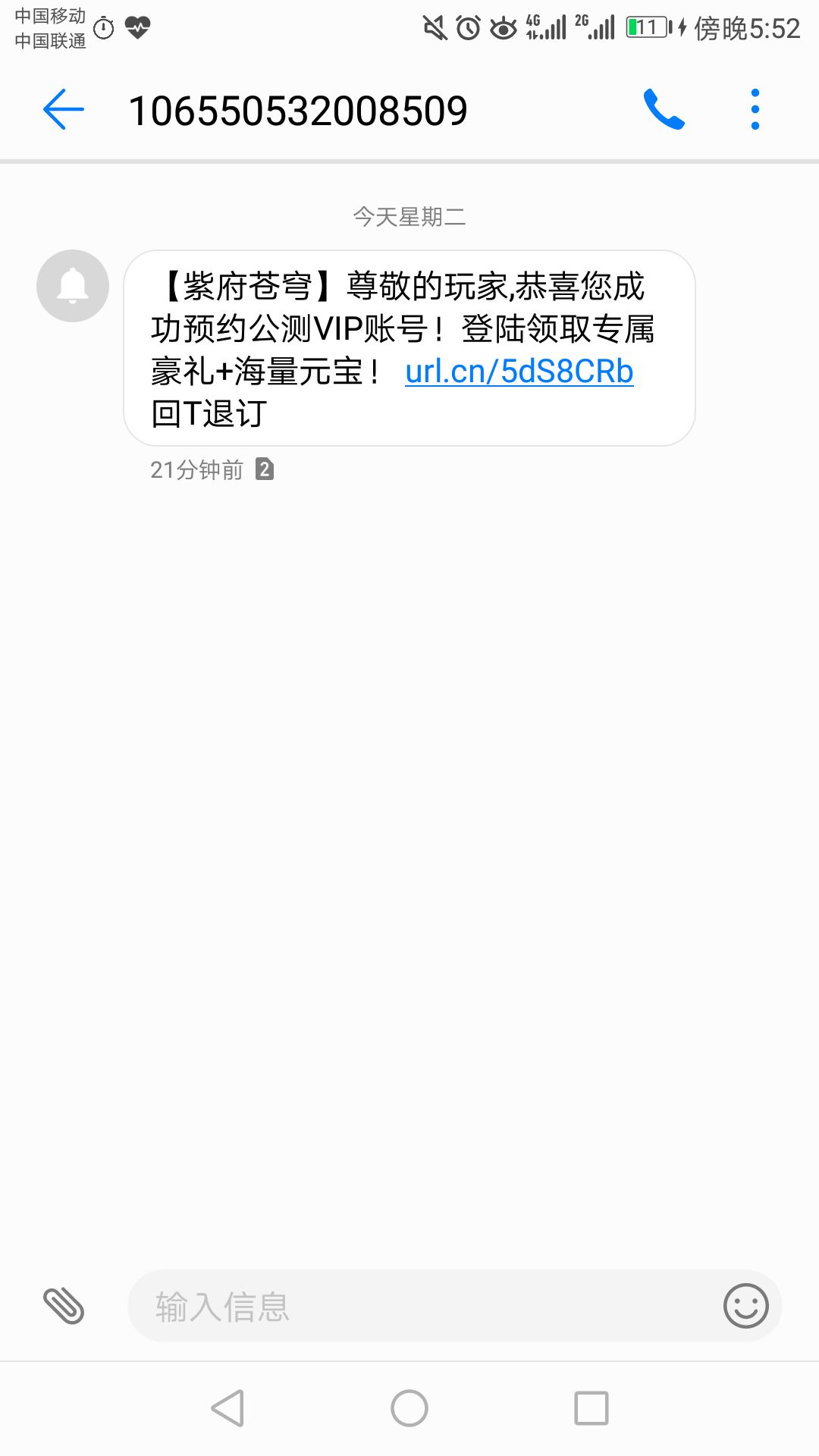The height and width of the screenshot is (1456, 819).
Task: Go back using the top-left arrow
Action: point(64,109)
